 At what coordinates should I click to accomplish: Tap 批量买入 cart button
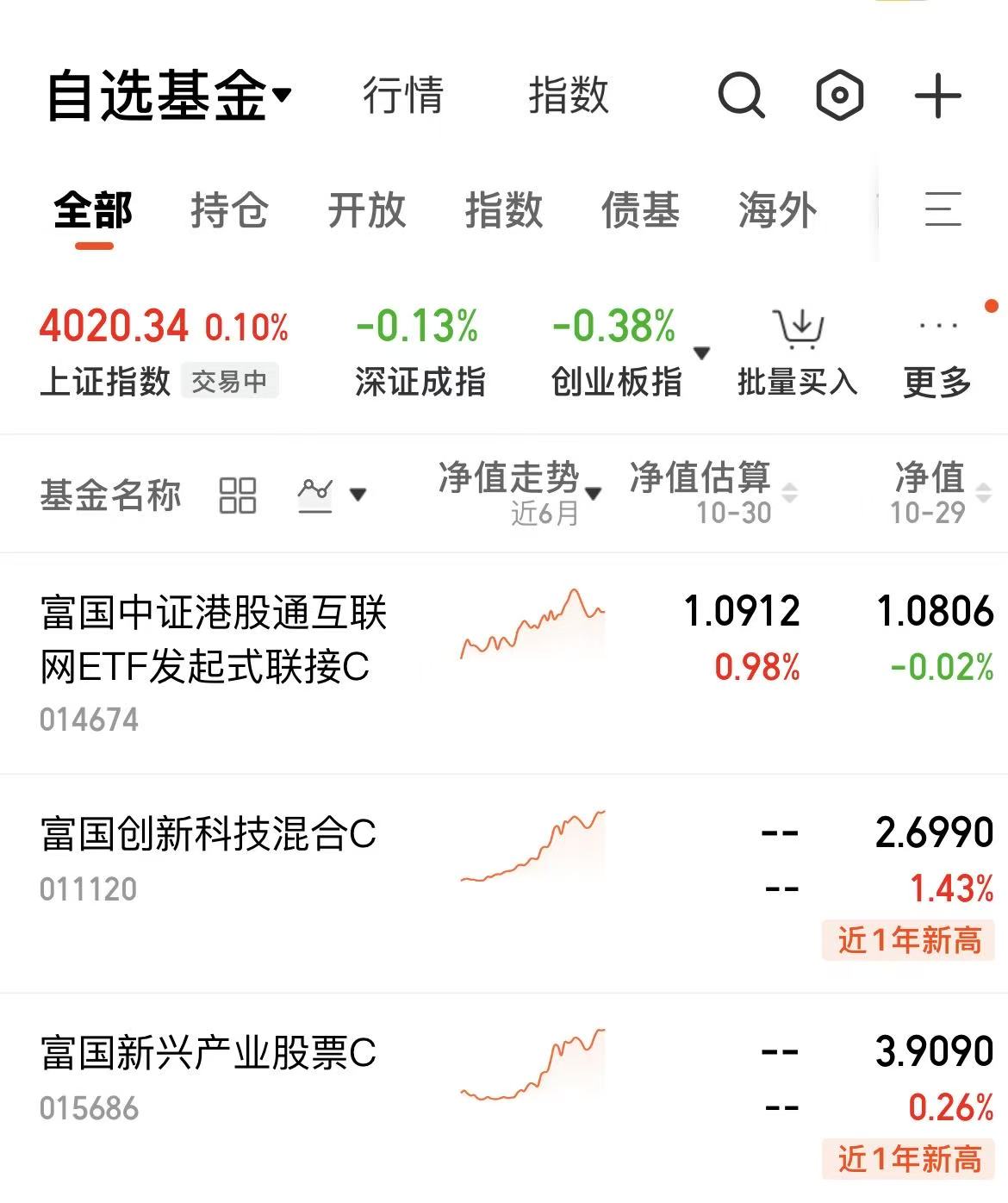pyautogui.click(x=798, y=353)
